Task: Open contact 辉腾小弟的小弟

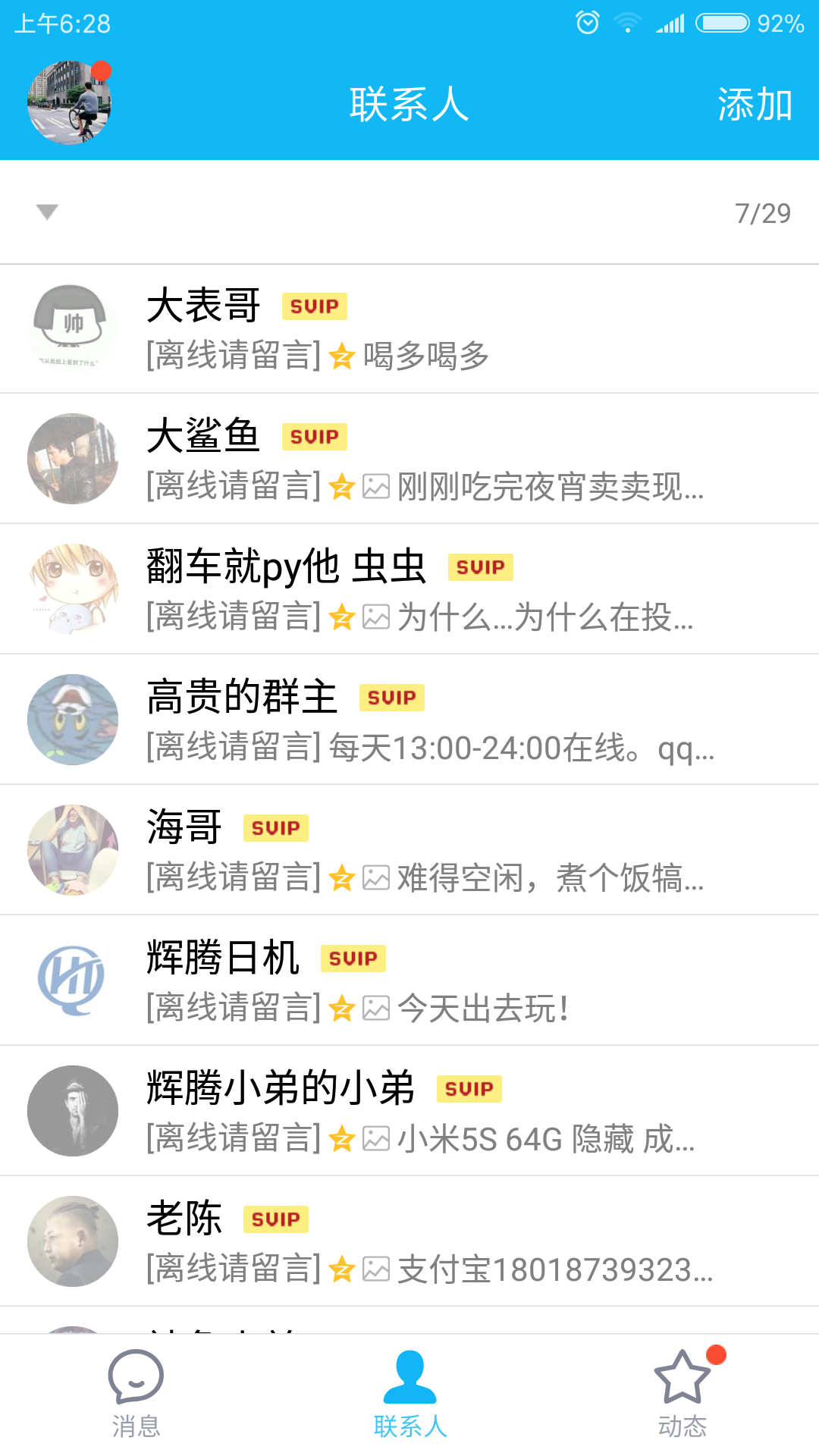Action: point(409,1112)
